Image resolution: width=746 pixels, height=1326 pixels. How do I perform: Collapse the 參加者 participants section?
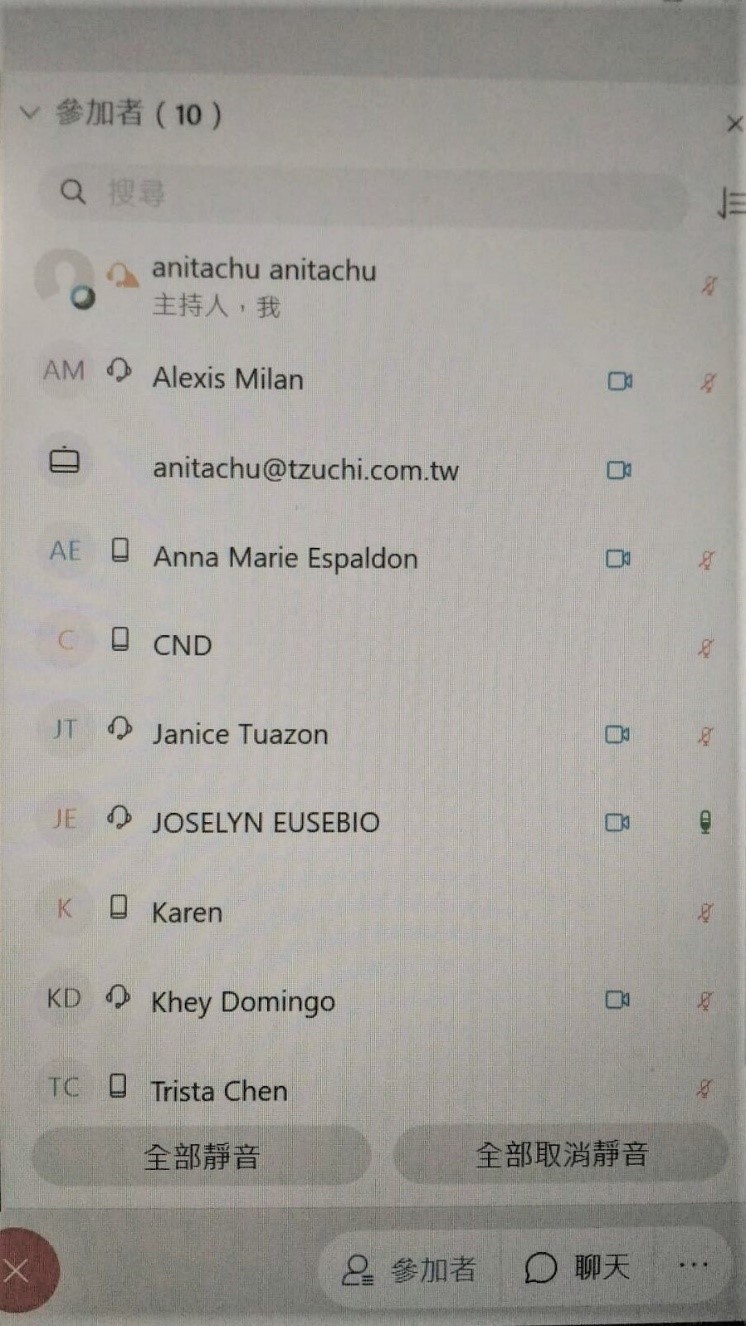(29, 112)
